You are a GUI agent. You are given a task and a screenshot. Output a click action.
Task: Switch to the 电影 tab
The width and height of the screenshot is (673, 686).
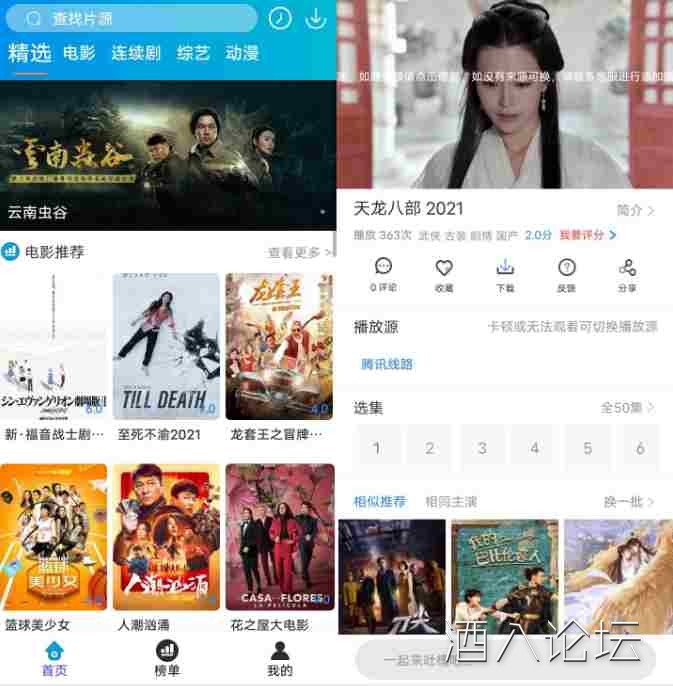pyautogui.click(x=79, y=54)
